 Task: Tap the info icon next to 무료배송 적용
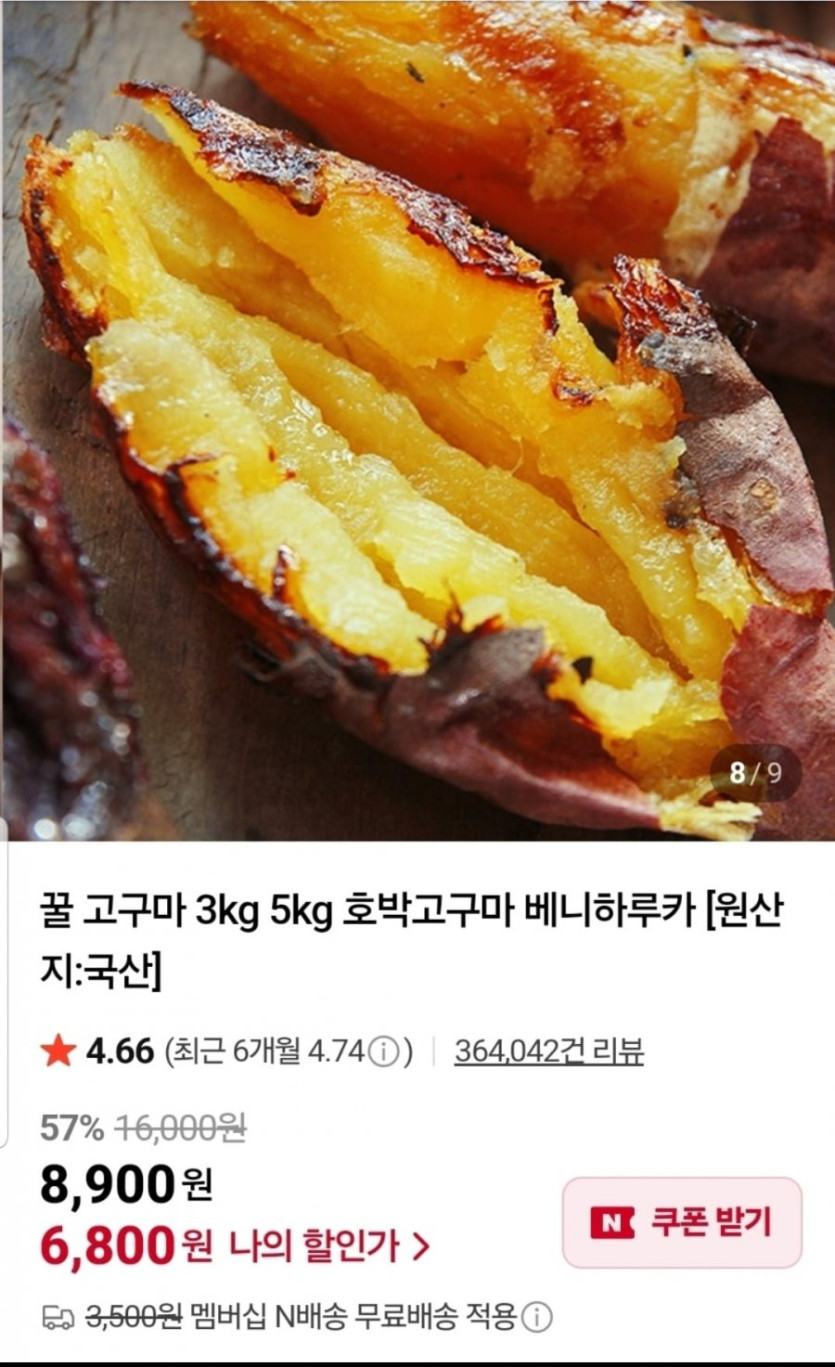[538, 1317]
